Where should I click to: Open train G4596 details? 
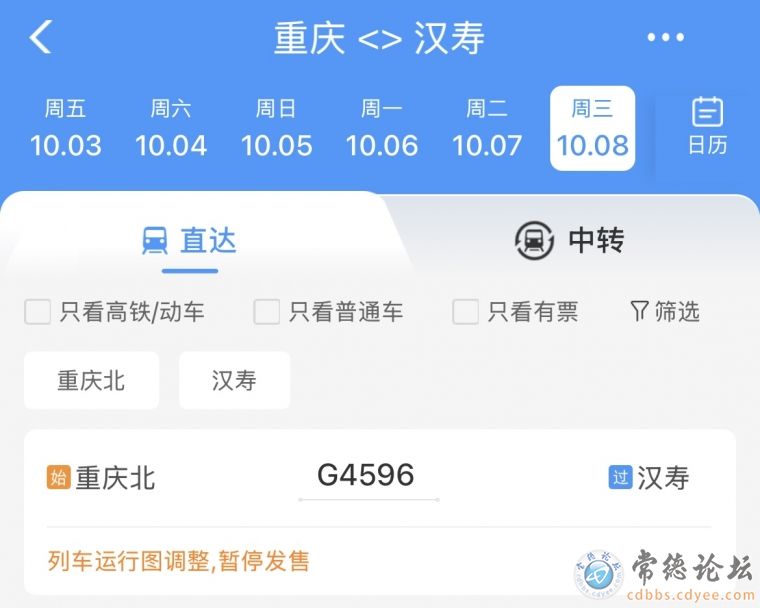(x=366, y=476)
